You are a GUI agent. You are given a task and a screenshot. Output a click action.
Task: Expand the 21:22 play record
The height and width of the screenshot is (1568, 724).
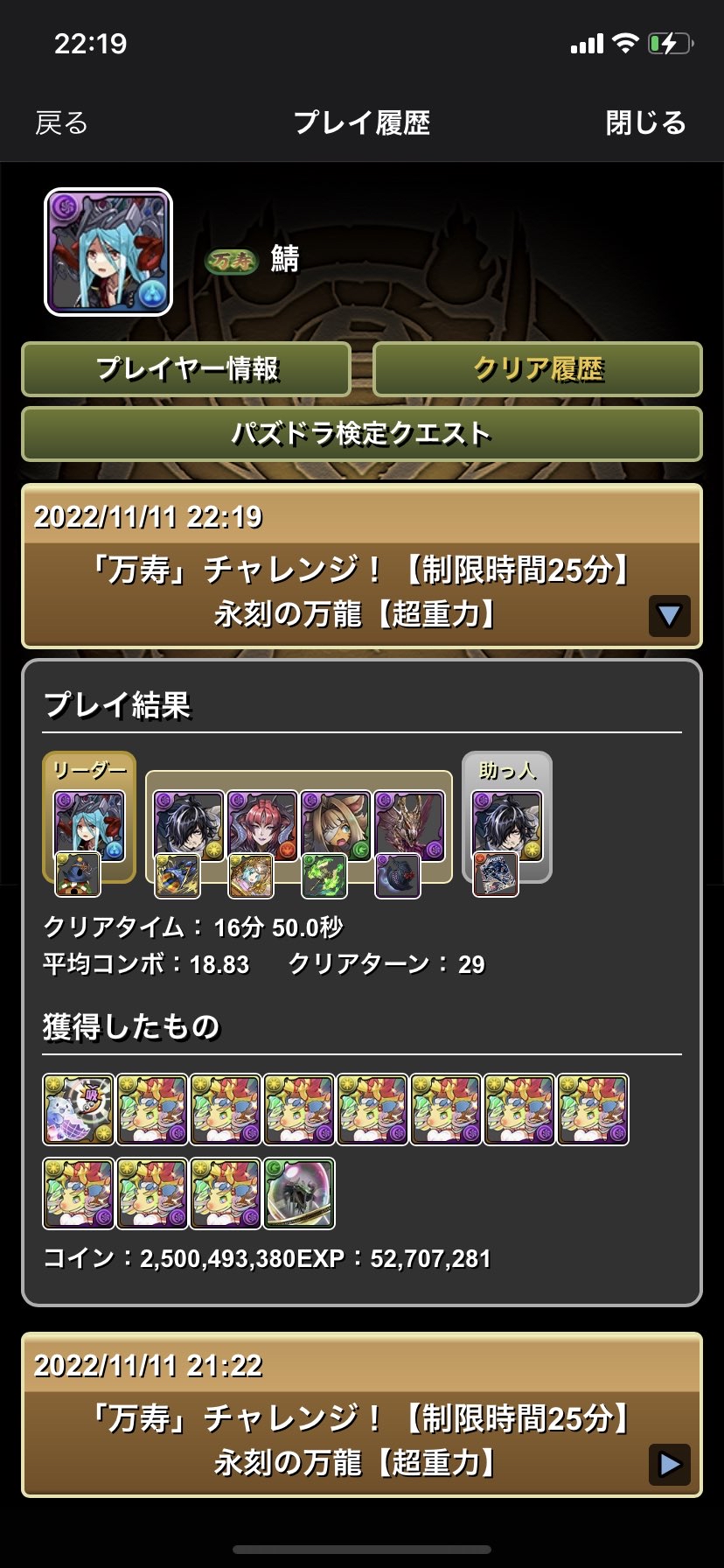tap(669, 1464)
